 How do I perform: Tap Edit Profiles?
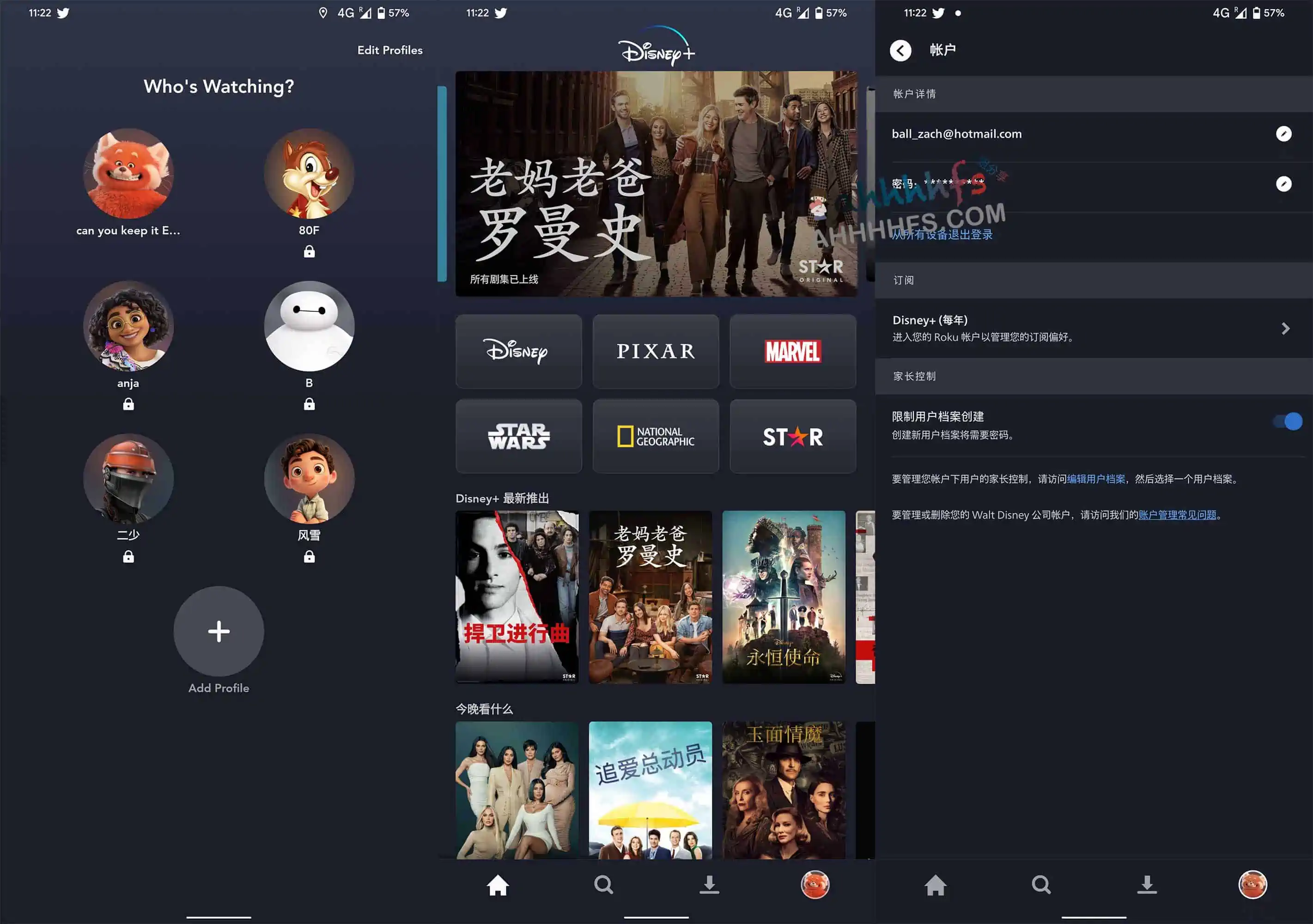coord(389,50)
